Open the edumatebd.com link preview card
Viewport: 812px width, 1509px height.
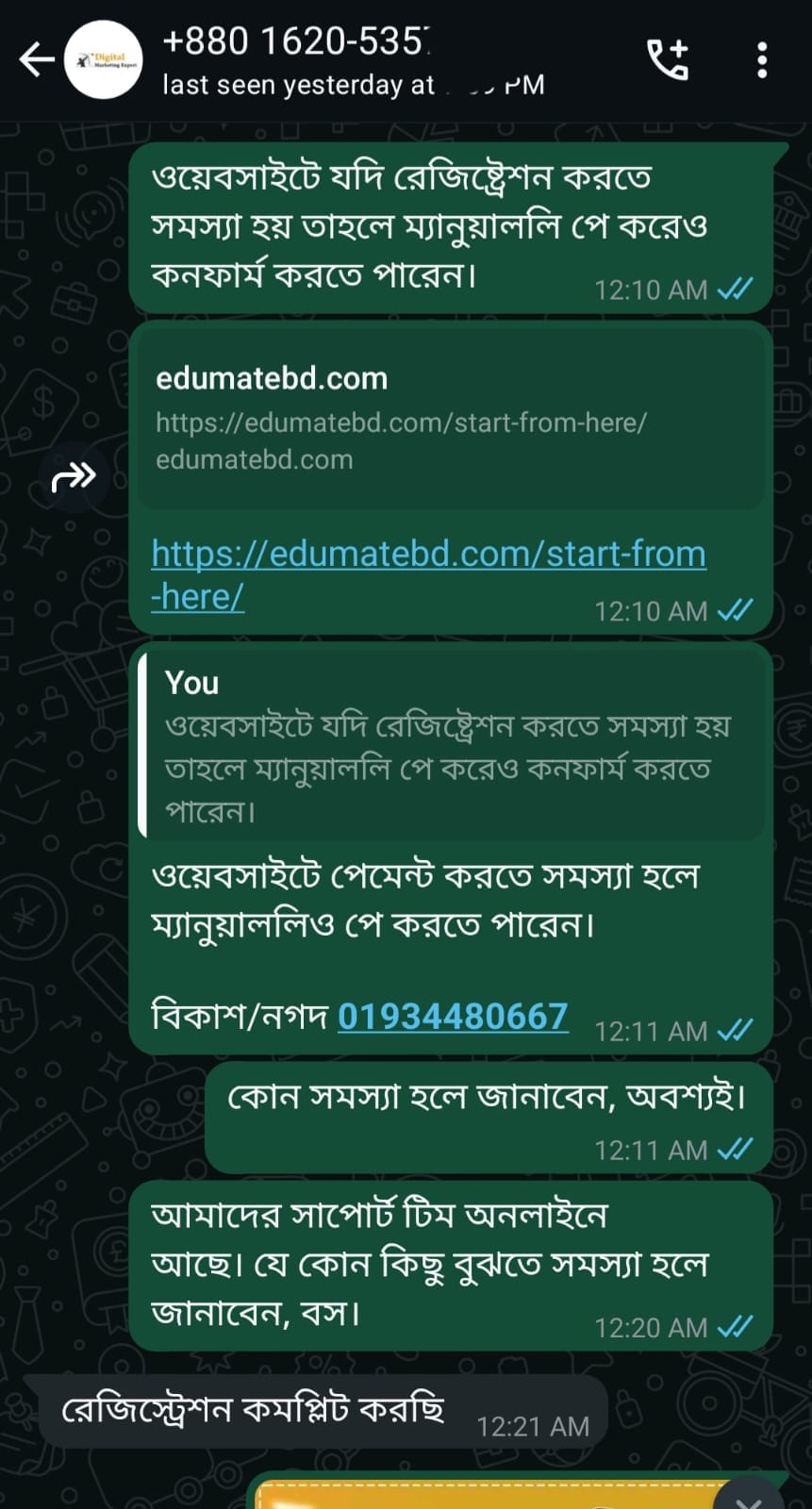[x=451, y=418]
